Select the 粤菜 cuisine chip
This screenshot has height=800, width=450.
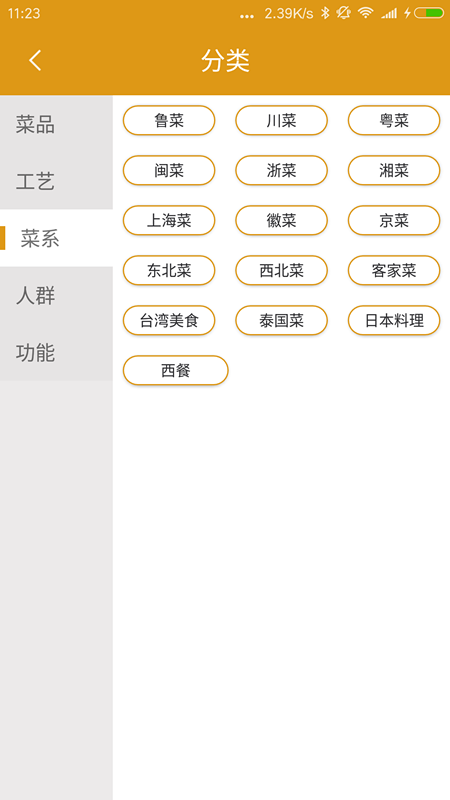pos(394,120)
